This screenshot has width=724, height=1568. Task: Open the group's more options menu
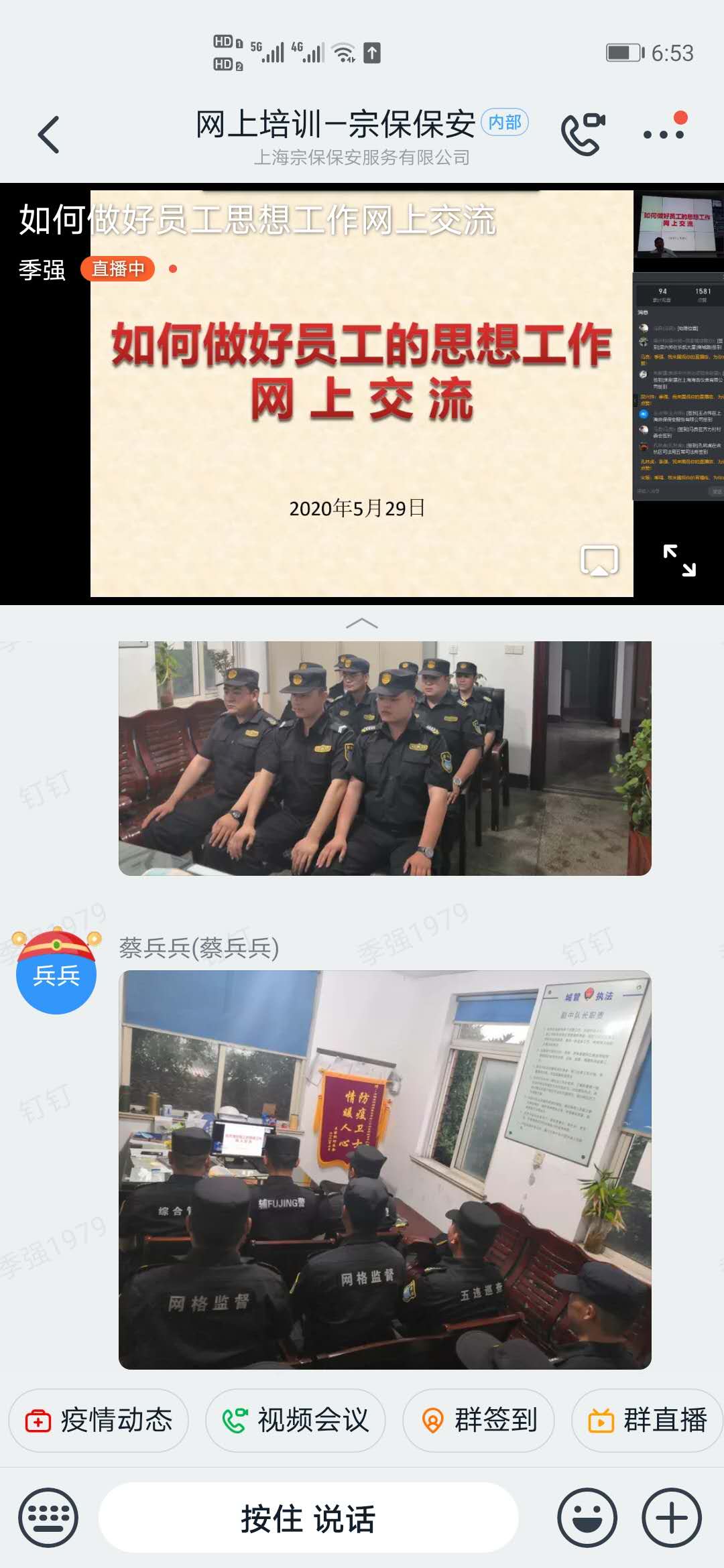664,133
